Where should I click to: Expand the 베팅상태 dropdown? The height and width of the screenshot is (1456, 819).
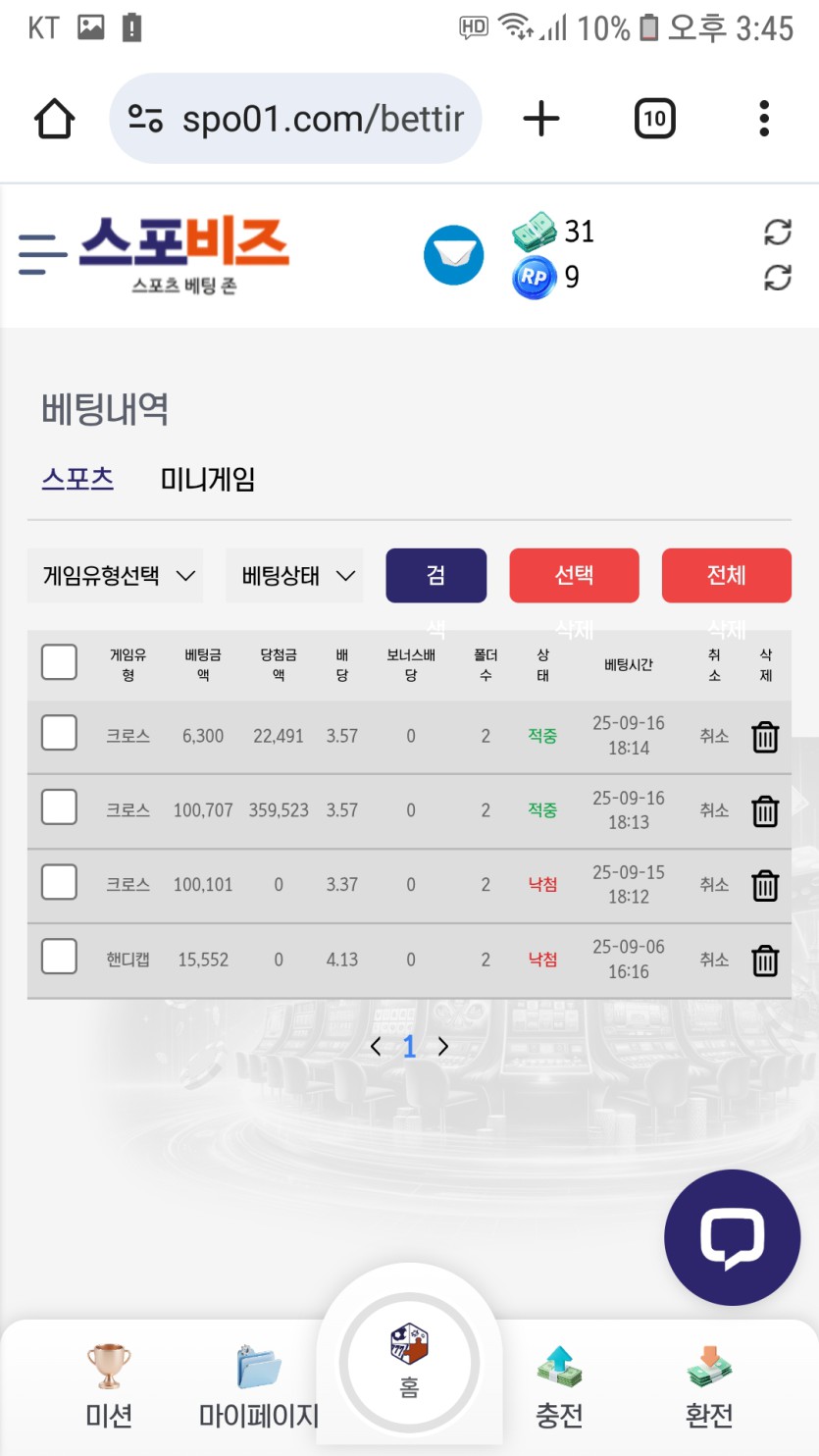[x=295, y=575]
